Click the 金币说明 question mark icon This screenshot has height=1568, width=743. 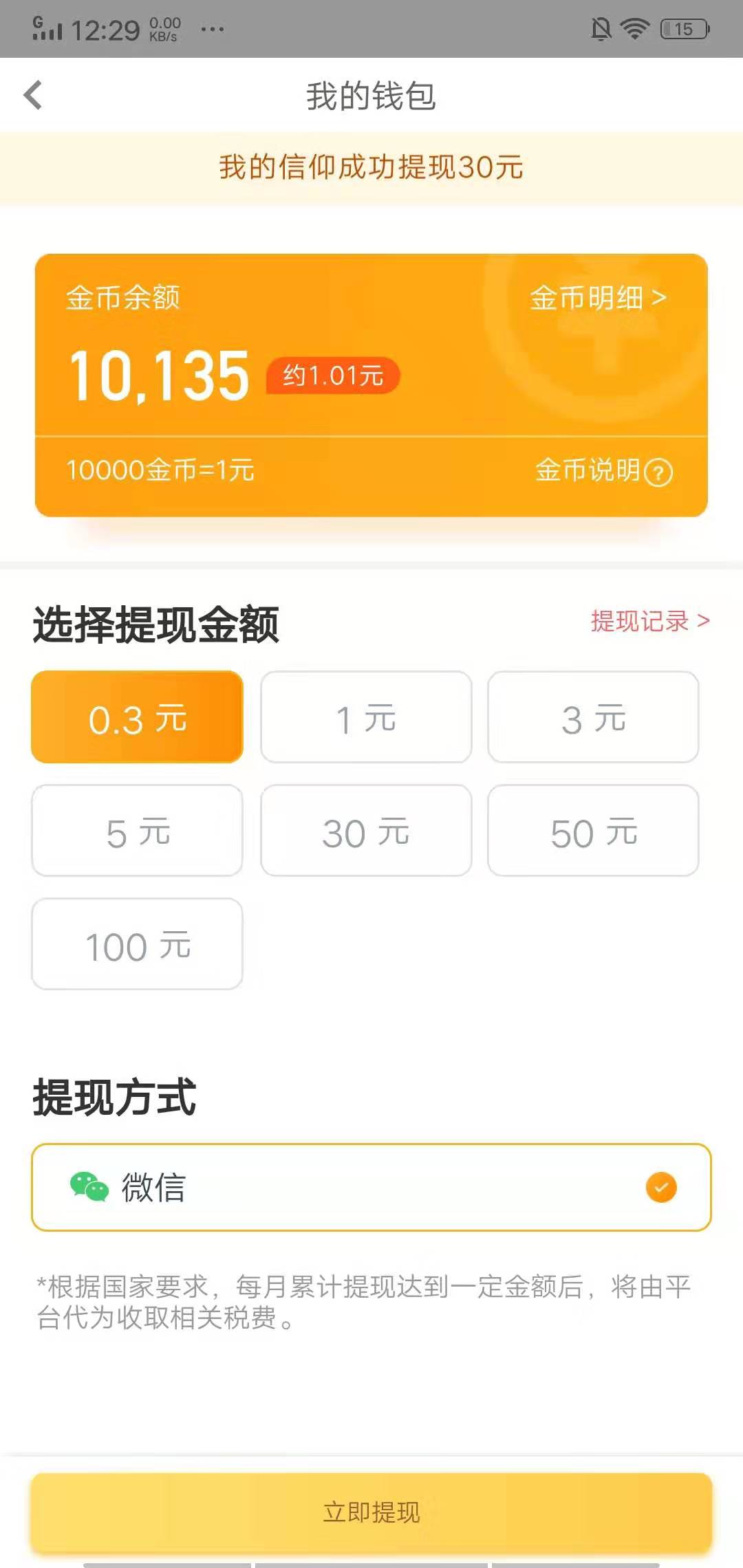[658, 472]
